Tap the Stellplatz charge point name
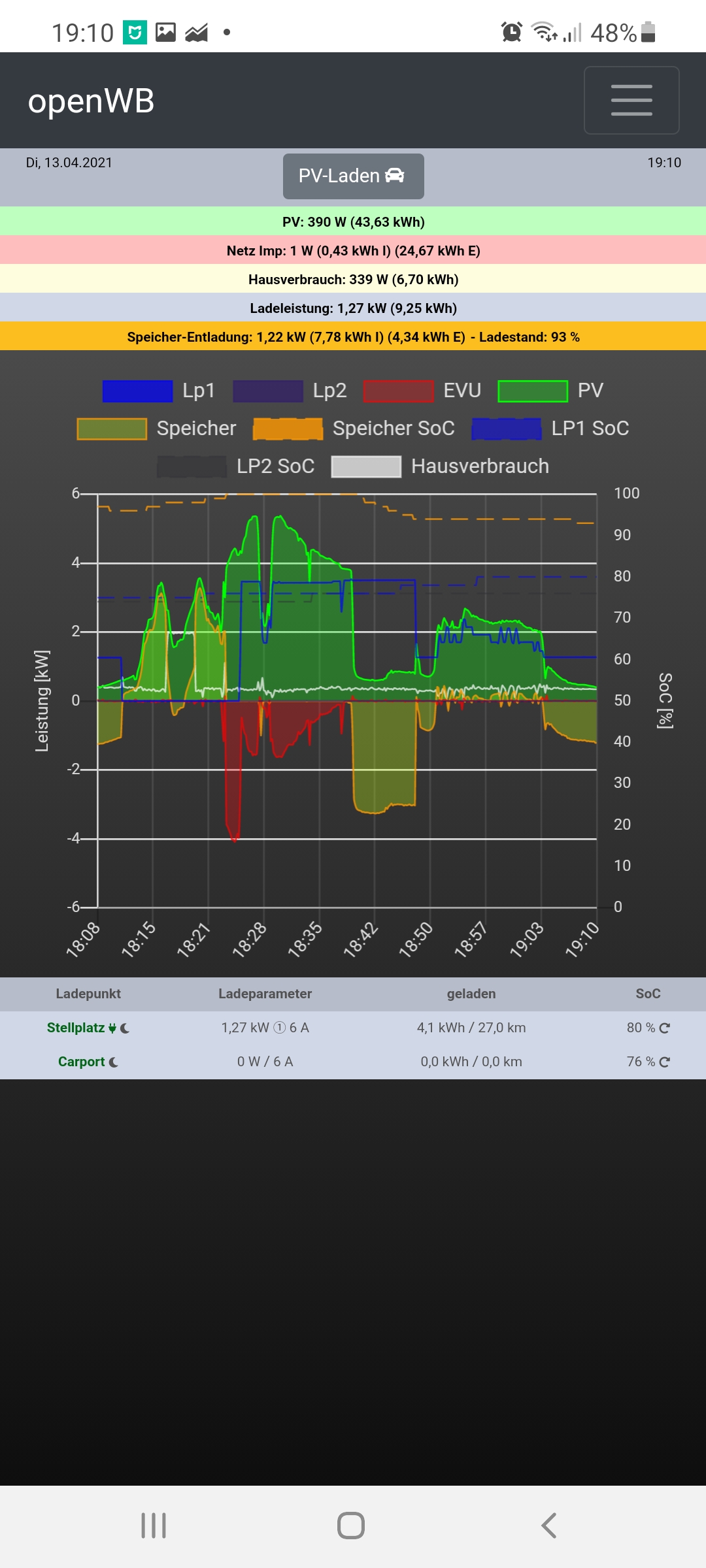The width and height of the screenshot is (706, 1568). coord(76,1028)
